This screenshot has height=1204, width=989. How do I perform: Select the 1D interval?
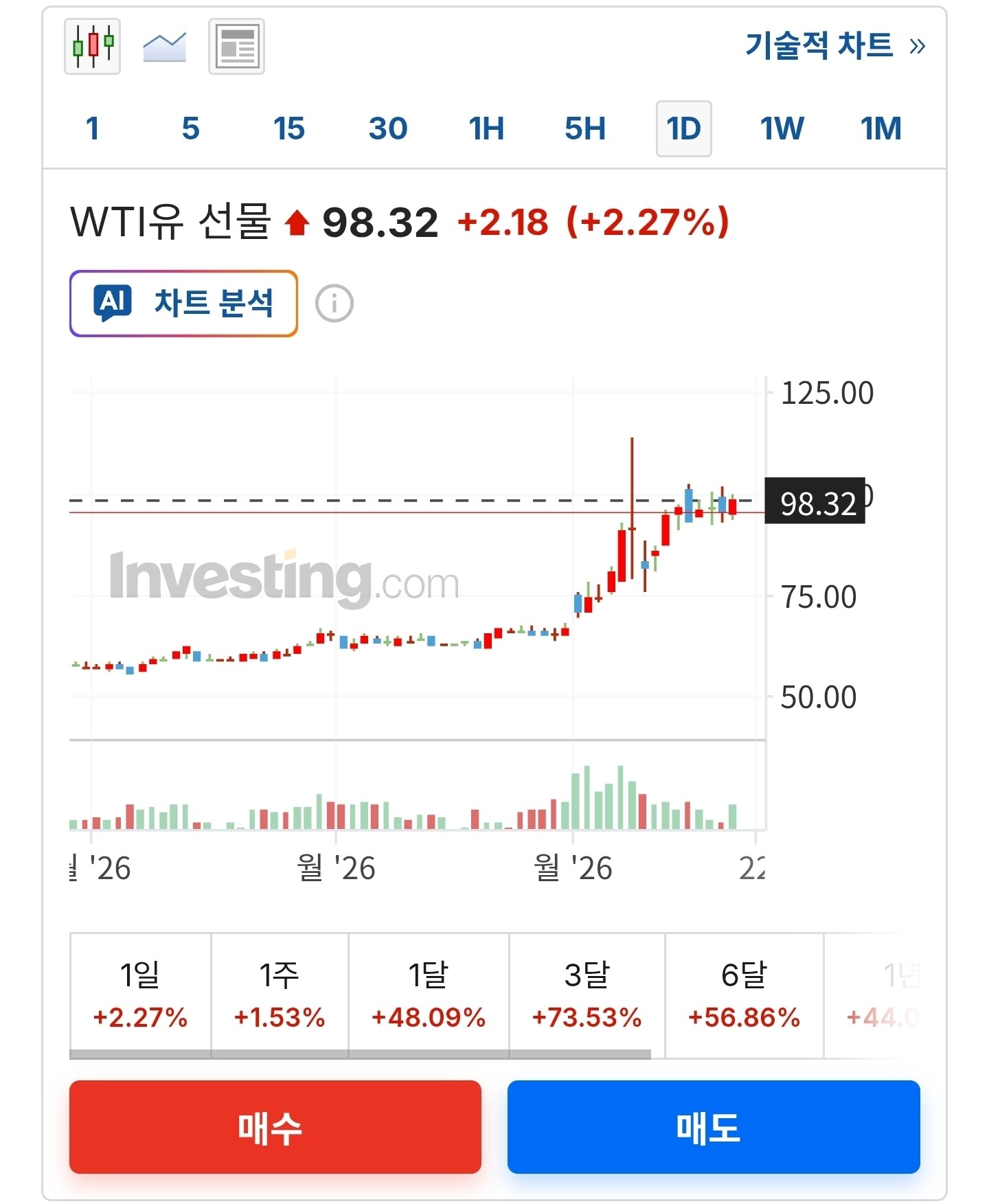[x=683, y=128]
